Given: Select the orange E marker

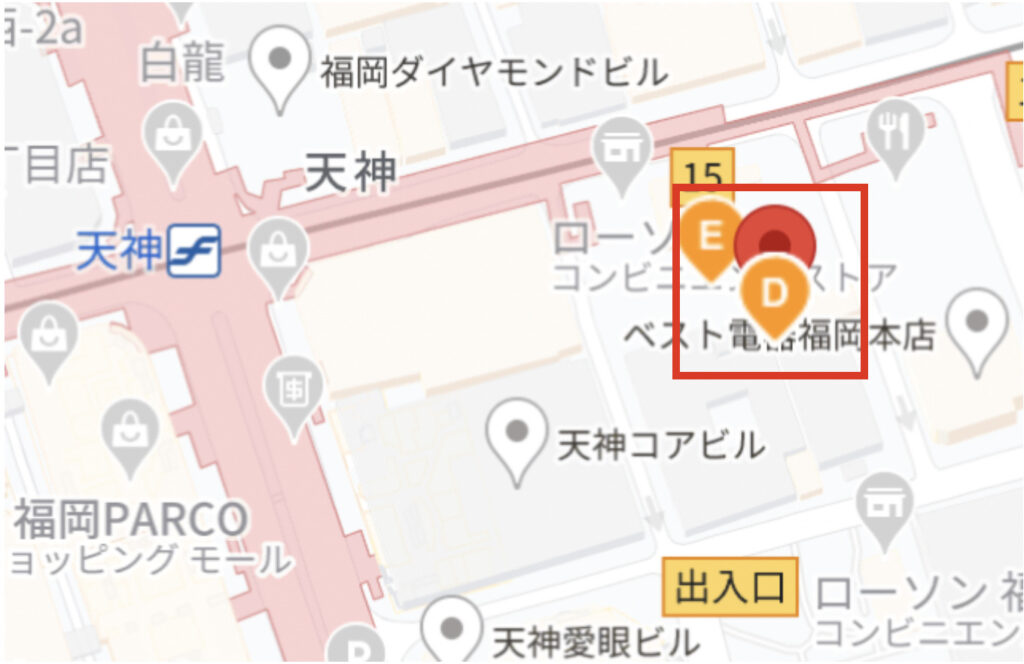Looking at the screenshot, I should [710, 236].
